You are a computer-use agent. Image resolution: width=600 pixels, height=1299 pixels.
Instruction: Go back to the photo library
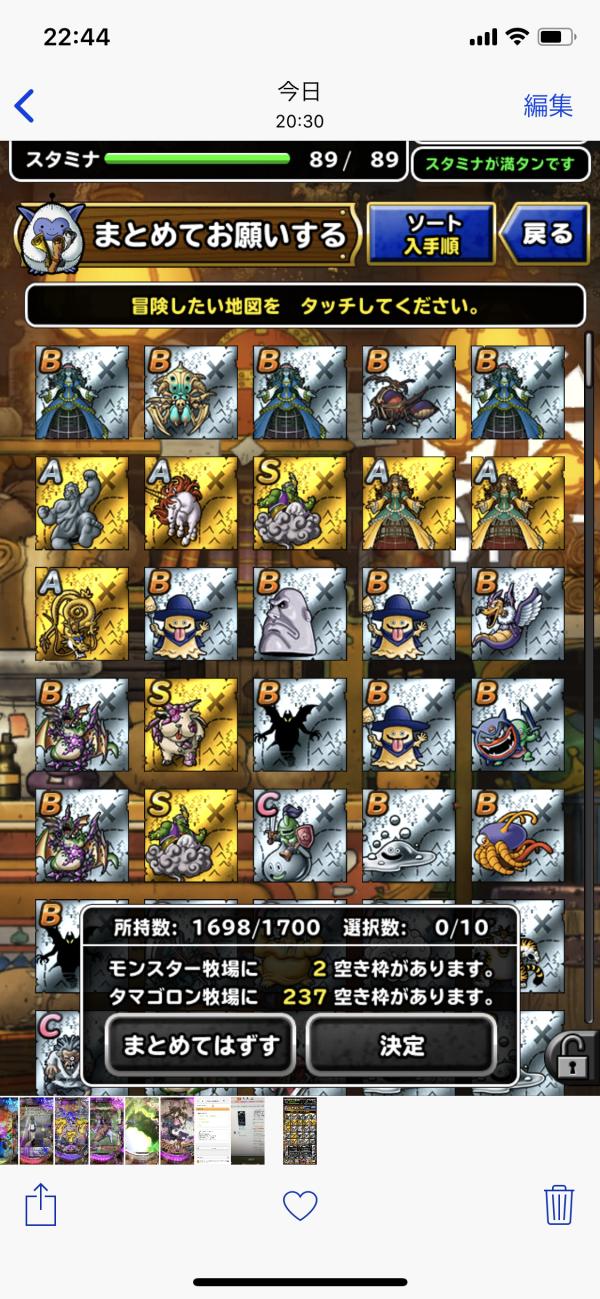[x=25, y=105]
